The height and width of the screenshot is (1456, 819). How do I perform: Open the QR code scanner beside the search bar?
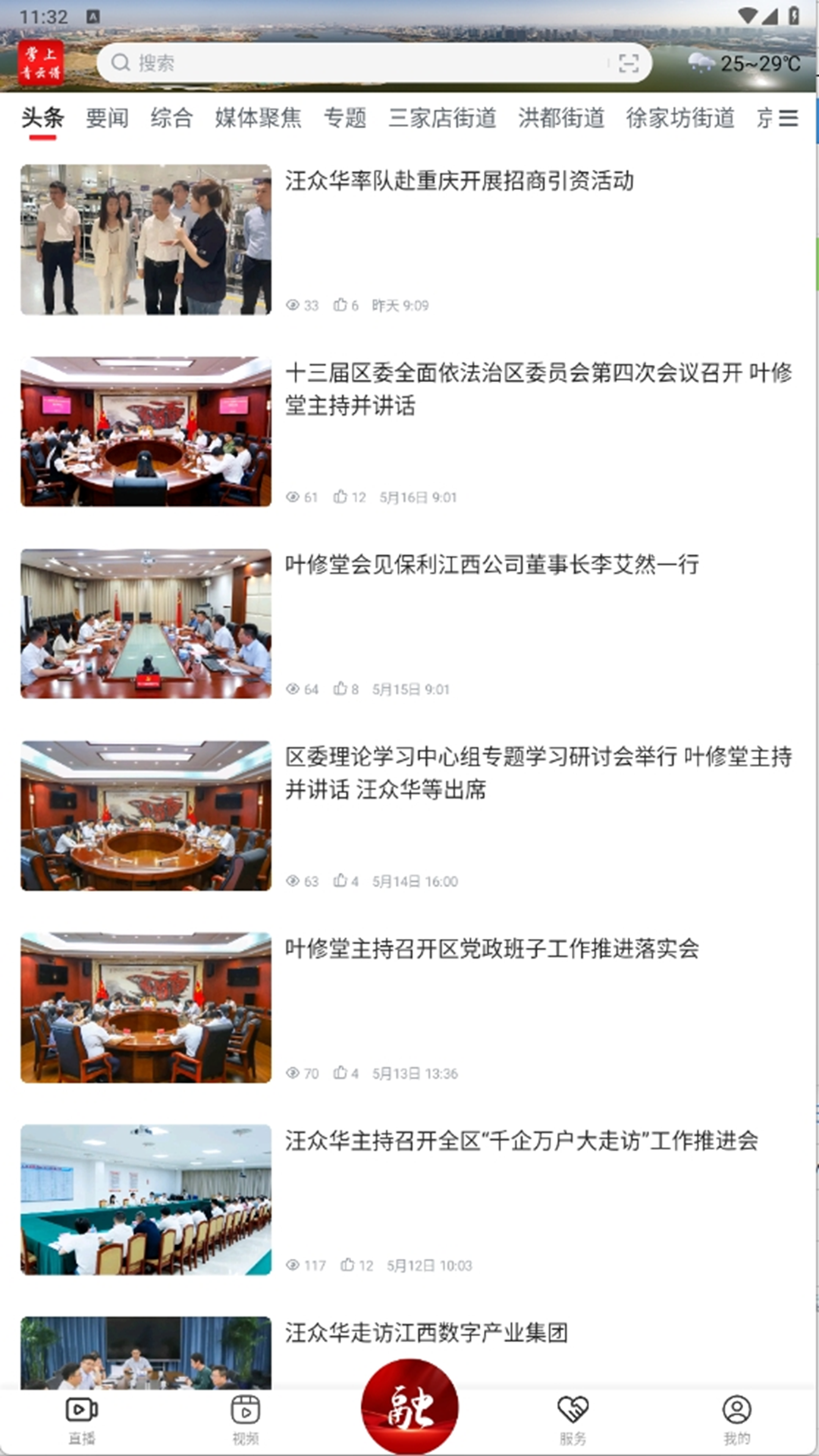pos(630,64)
